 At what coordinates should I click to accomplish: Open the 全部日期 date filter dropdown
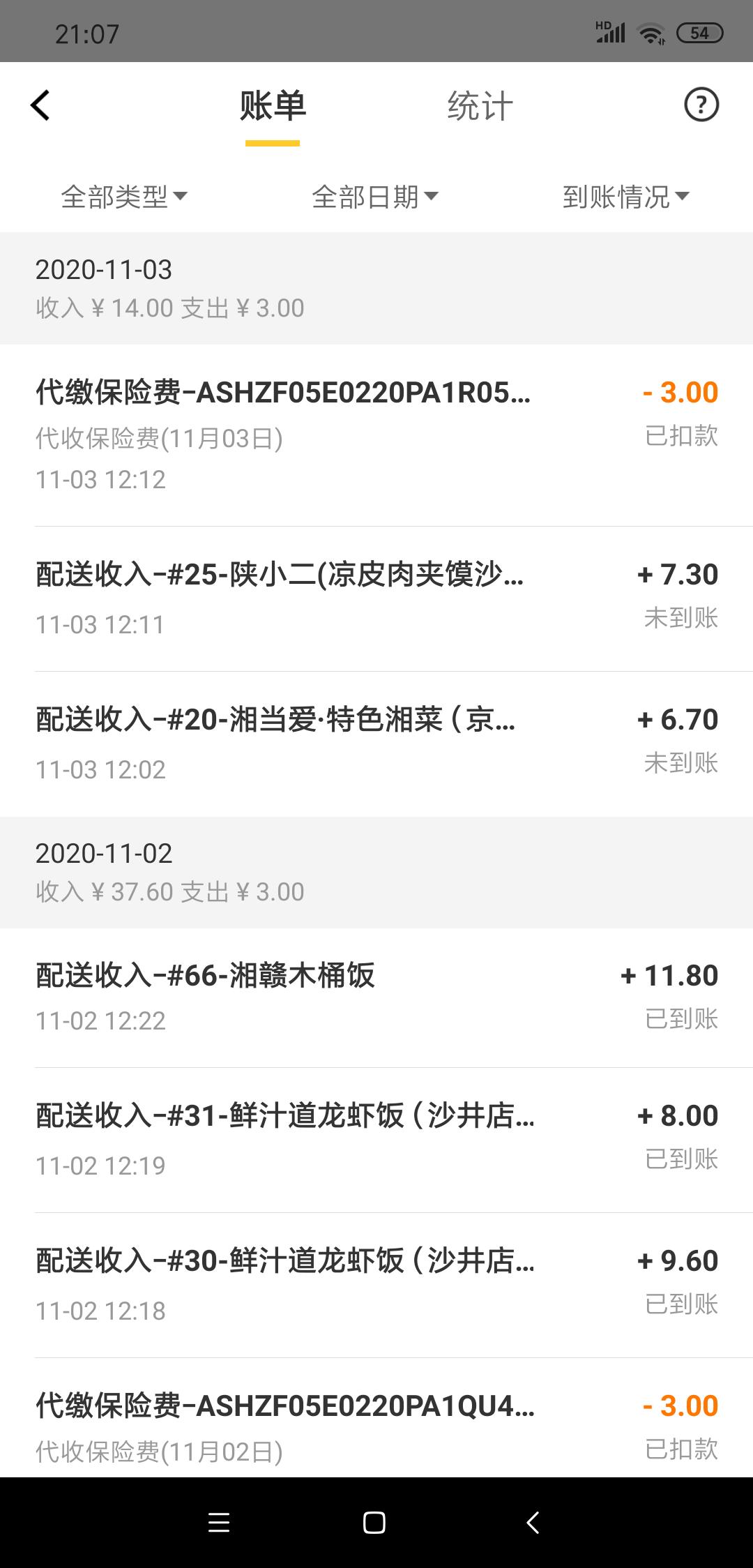point(374,197)
